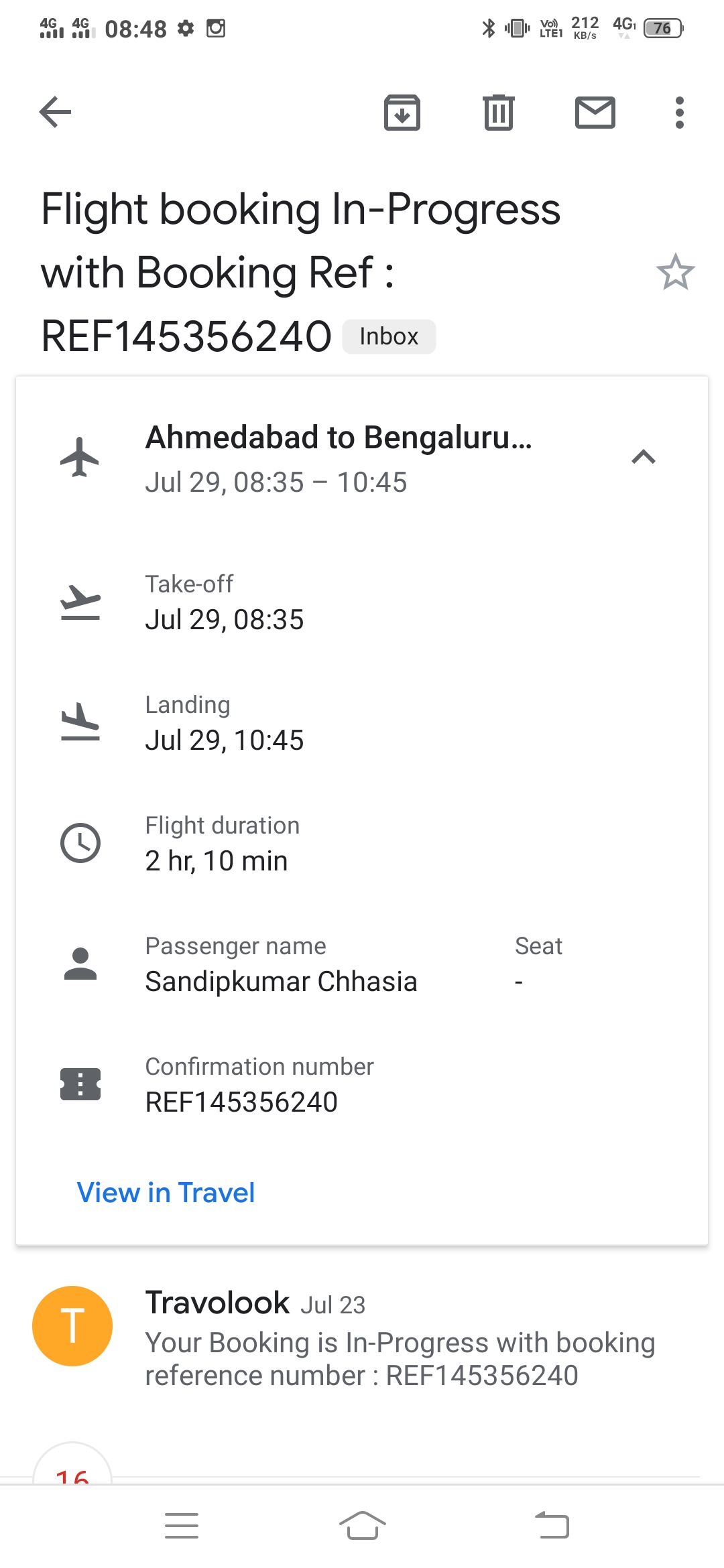Open View in Travel link
724x1568 pixels.
coord(166,1193)
